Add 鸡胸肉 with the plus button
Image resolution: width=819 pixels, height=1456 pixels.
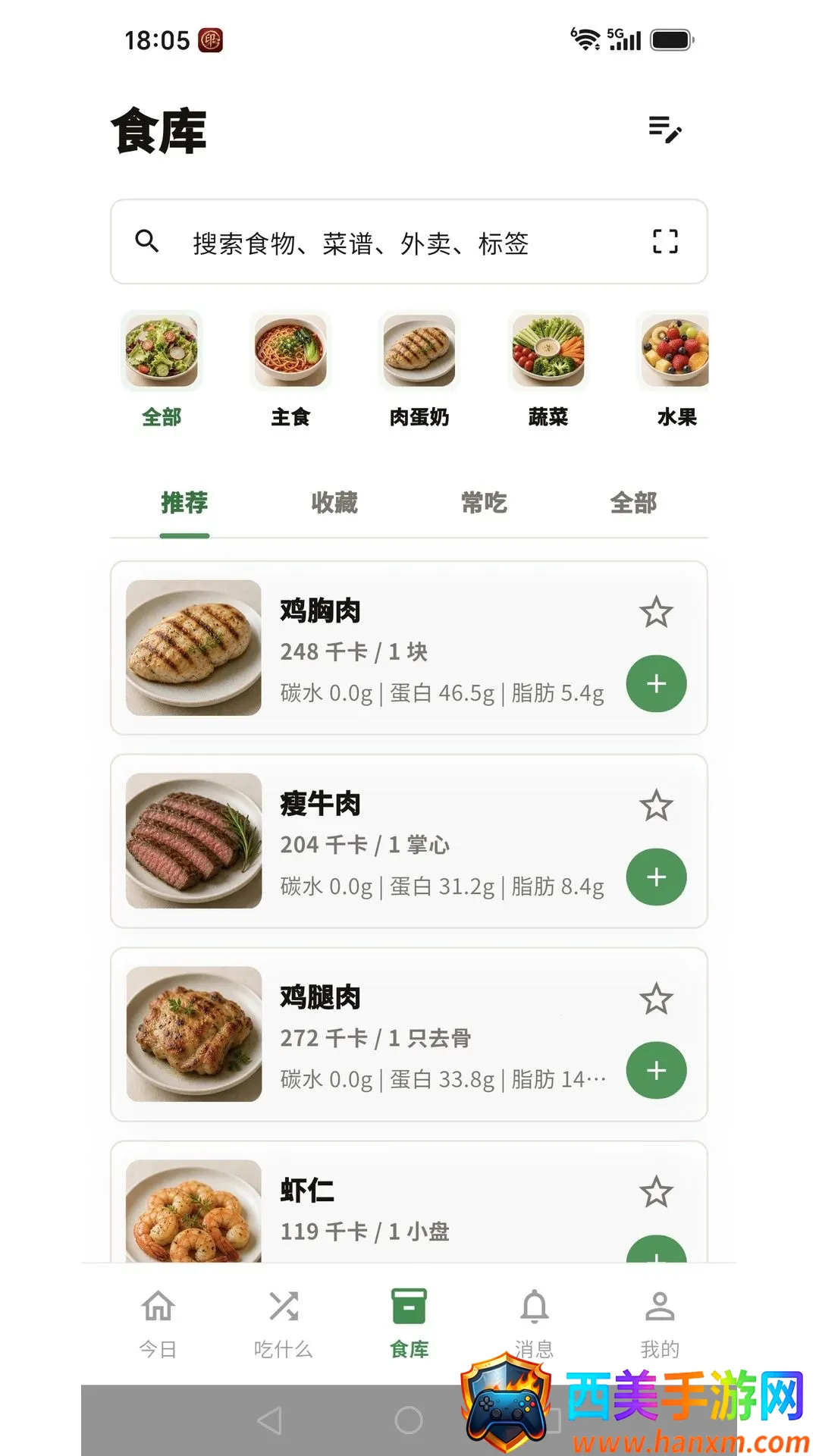[656, 684]
